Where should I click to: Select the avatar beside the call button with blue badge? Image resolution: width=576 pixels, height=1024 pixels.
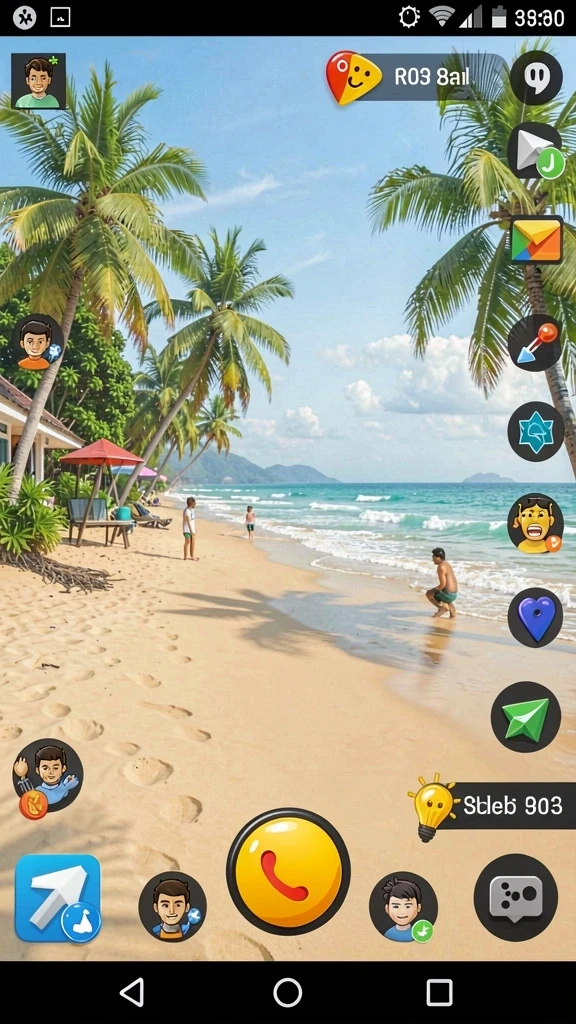[172, 906]
